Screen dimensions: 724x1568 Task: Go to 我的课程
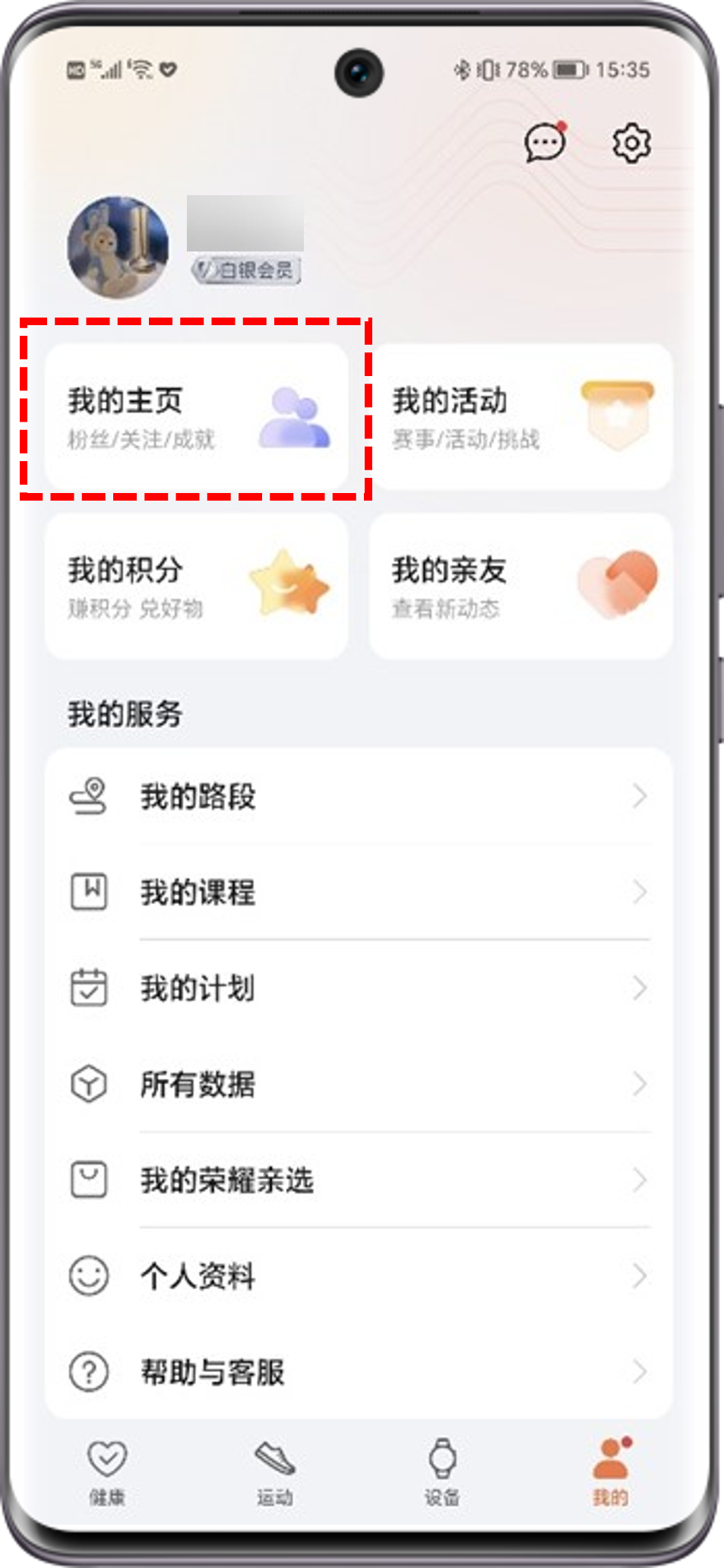(x=359, y=892)
